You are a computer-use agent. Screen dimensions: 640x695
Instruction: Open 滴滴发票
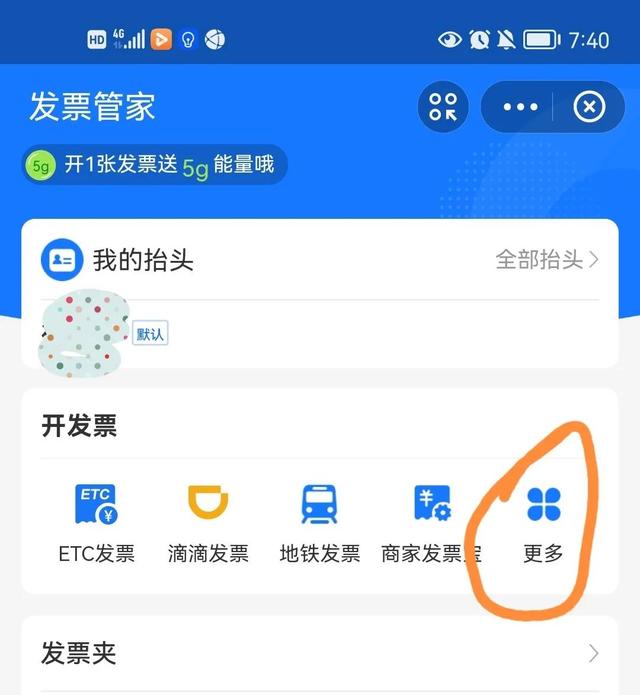point(208,523)
